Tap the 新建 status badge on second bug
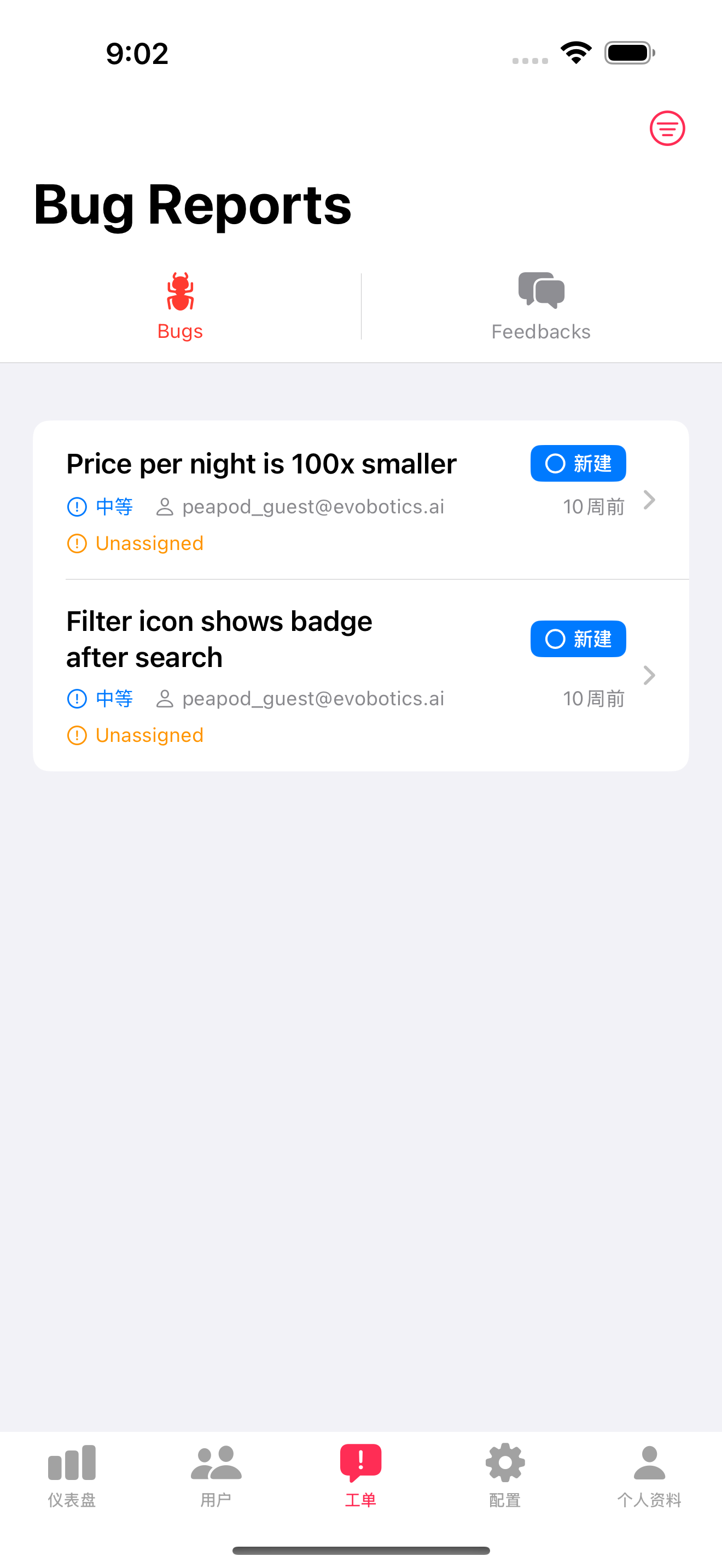The image size is (722, 1568). coord(577,639)
